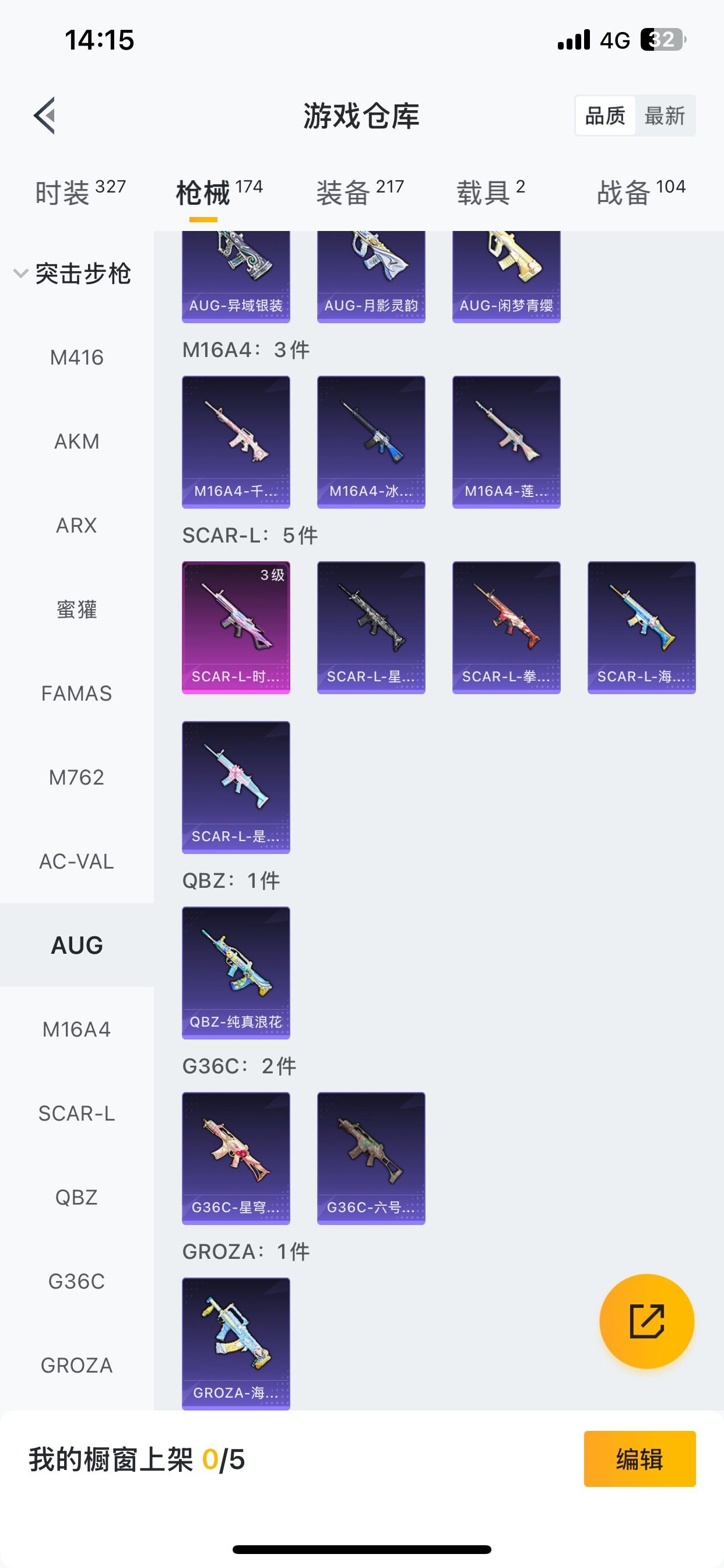Switch to the 战备 tab
The height and width of the screenshot is (1568, 724).
pyautogui.click(x=641, y=192)
